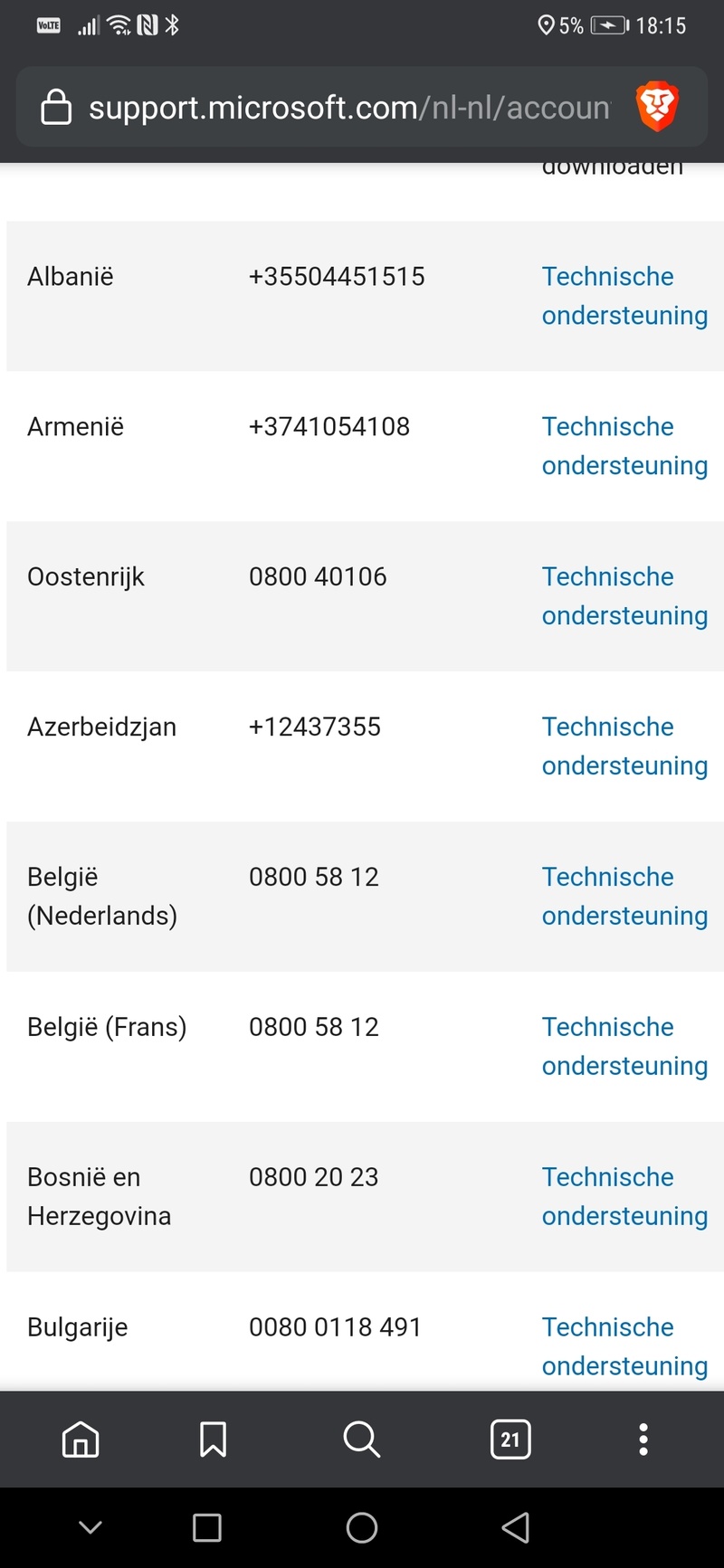The height and width of the screenshot is (1568, 724).
Task: Tap the address bar URL field
Action: 348,108
